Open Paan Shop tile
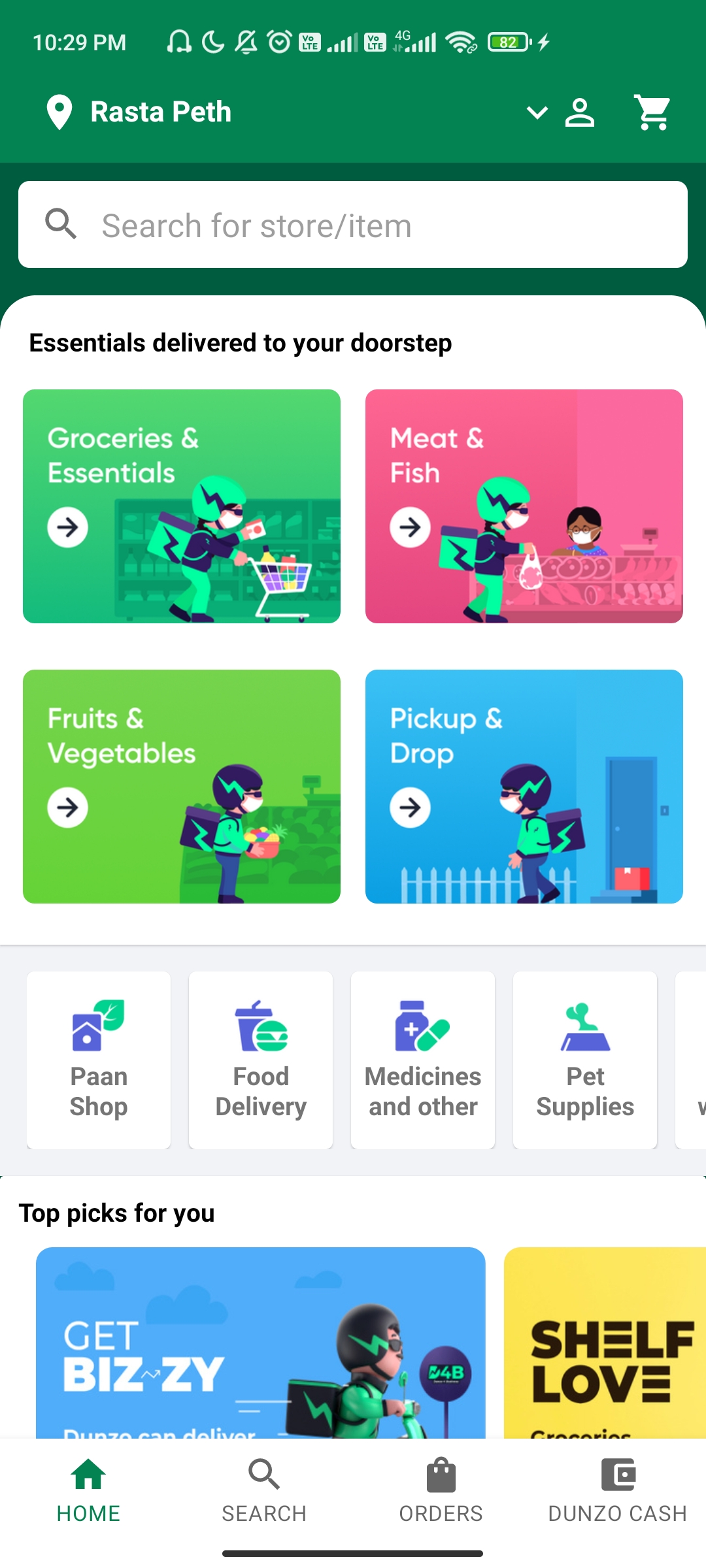Screen dimensions: 706x1568 click(x=99, y=1060)
